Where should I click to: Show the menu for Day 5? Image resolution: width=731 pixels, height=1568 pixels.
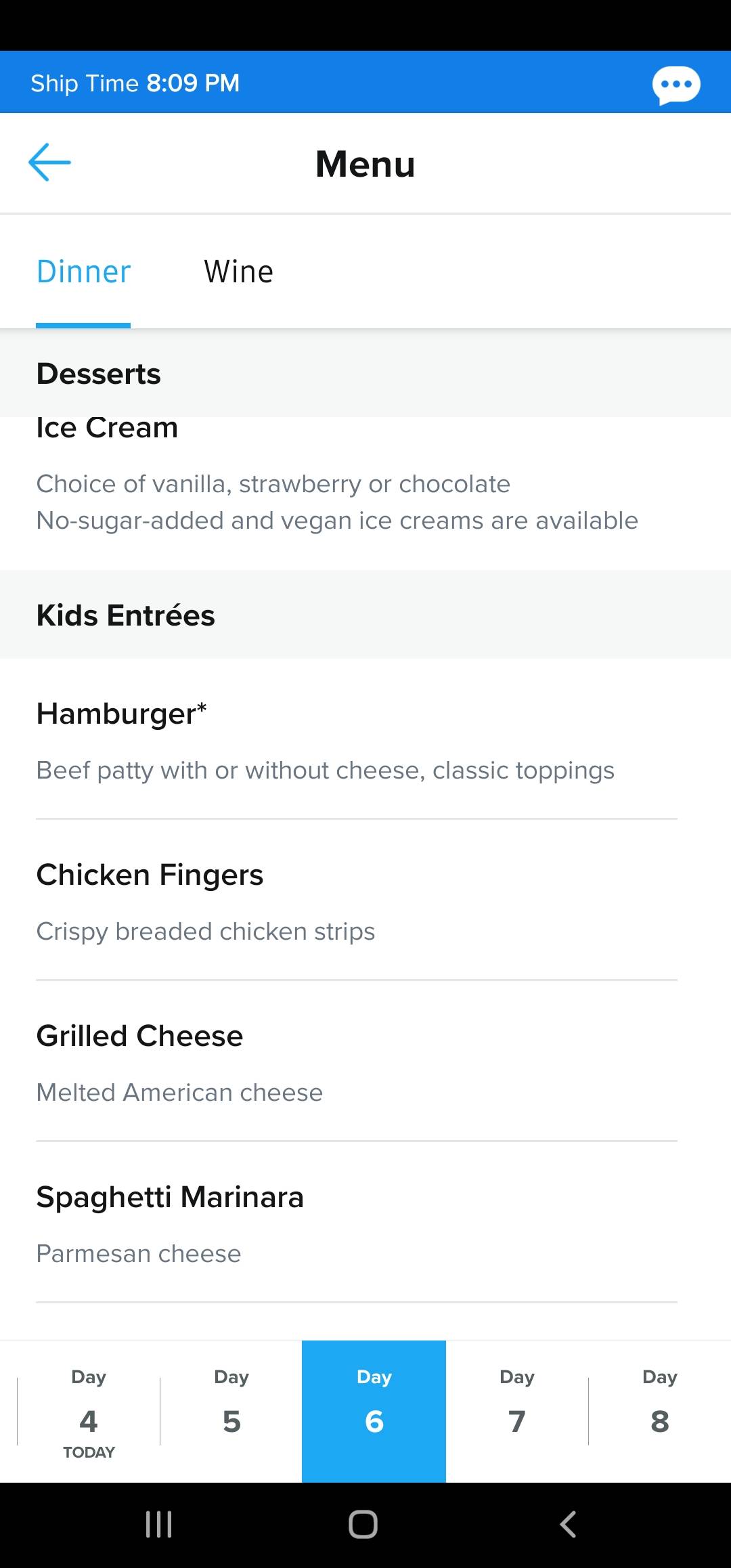point(231,1412)
